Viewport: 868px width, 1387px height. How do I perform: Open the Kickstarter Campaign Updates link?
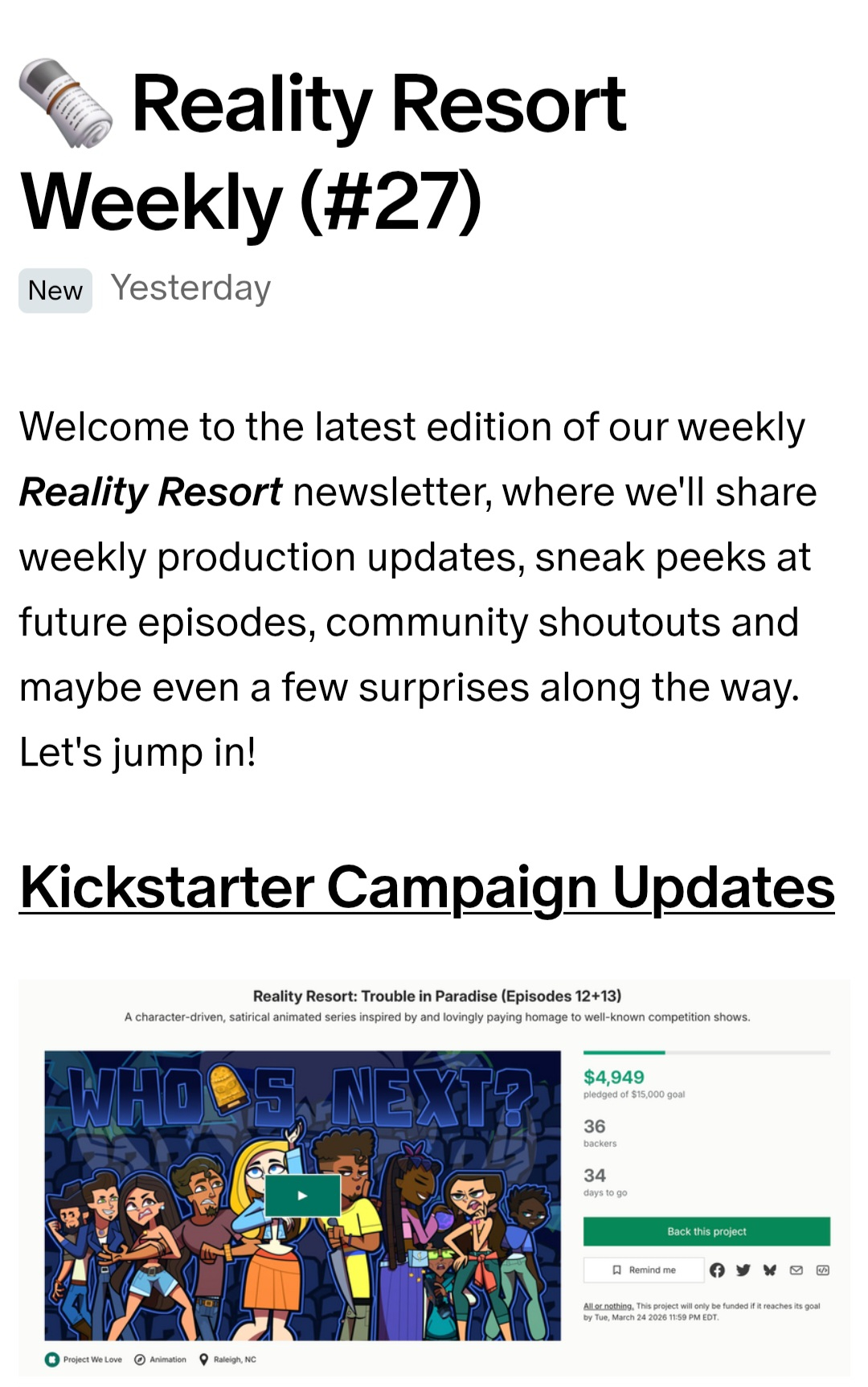pyautogui.click(x=427, y=887)
